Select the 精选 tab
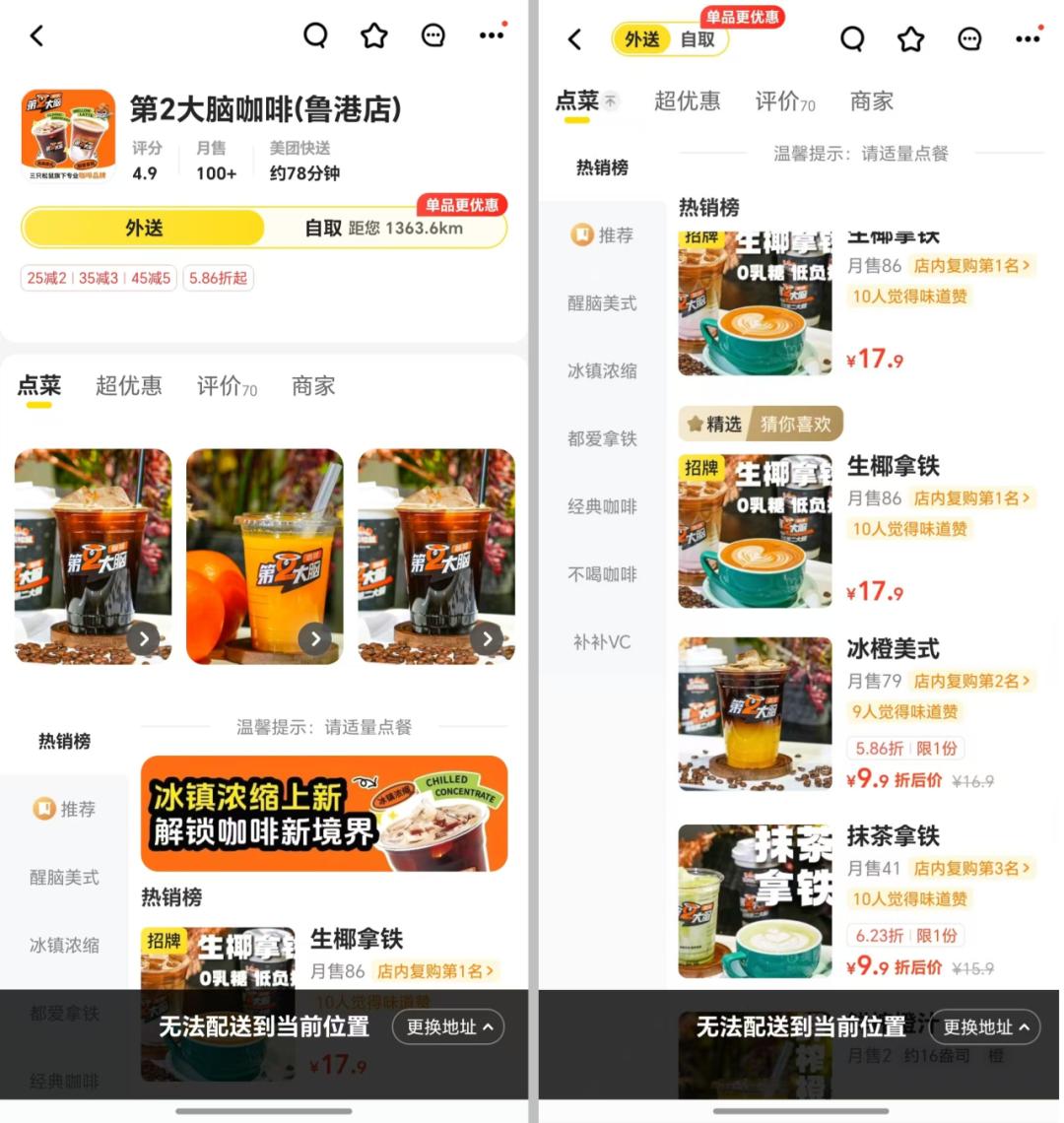The height and width of the screenshot is (1123, 1064). point(714,425)
